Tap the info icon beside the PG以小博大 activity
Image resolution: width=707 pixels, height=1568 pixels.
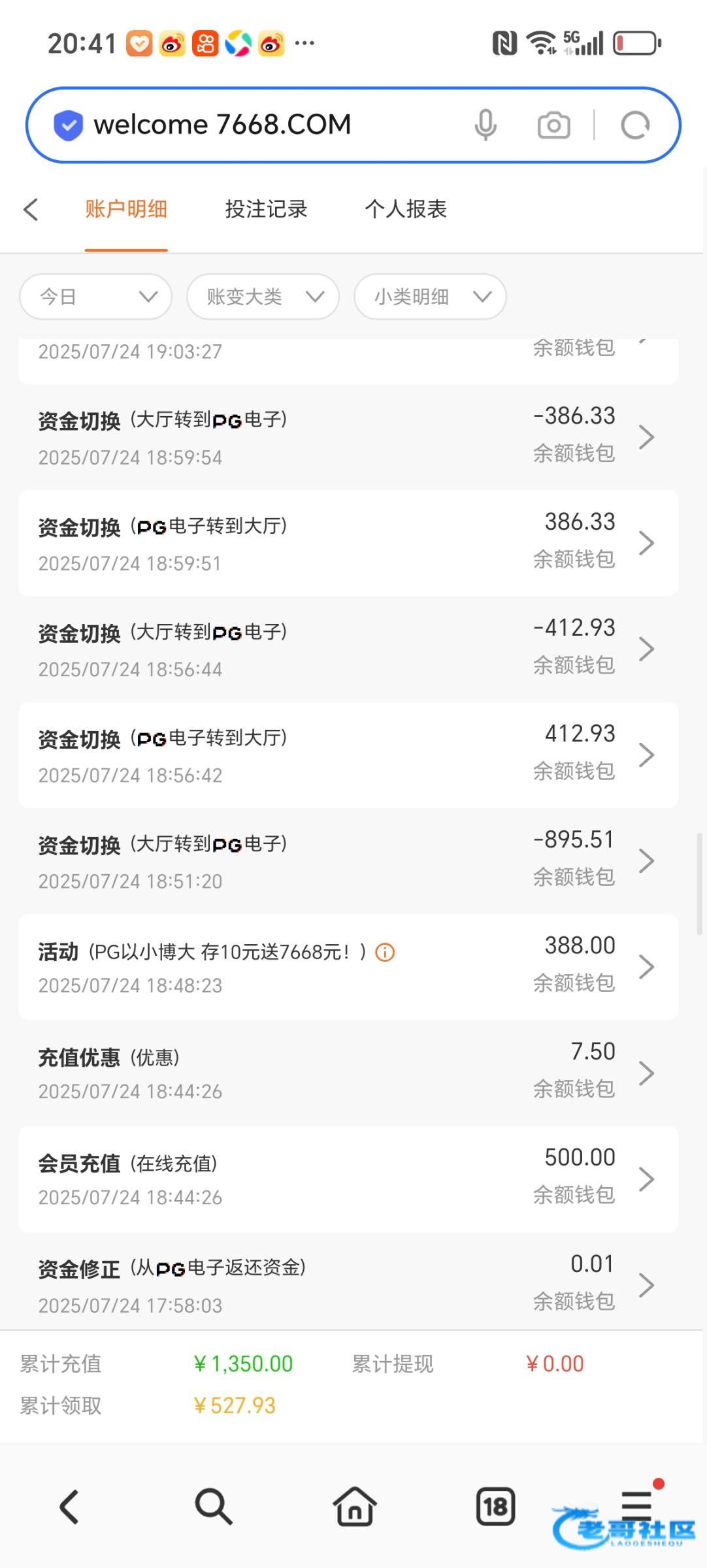click(385, 953)
